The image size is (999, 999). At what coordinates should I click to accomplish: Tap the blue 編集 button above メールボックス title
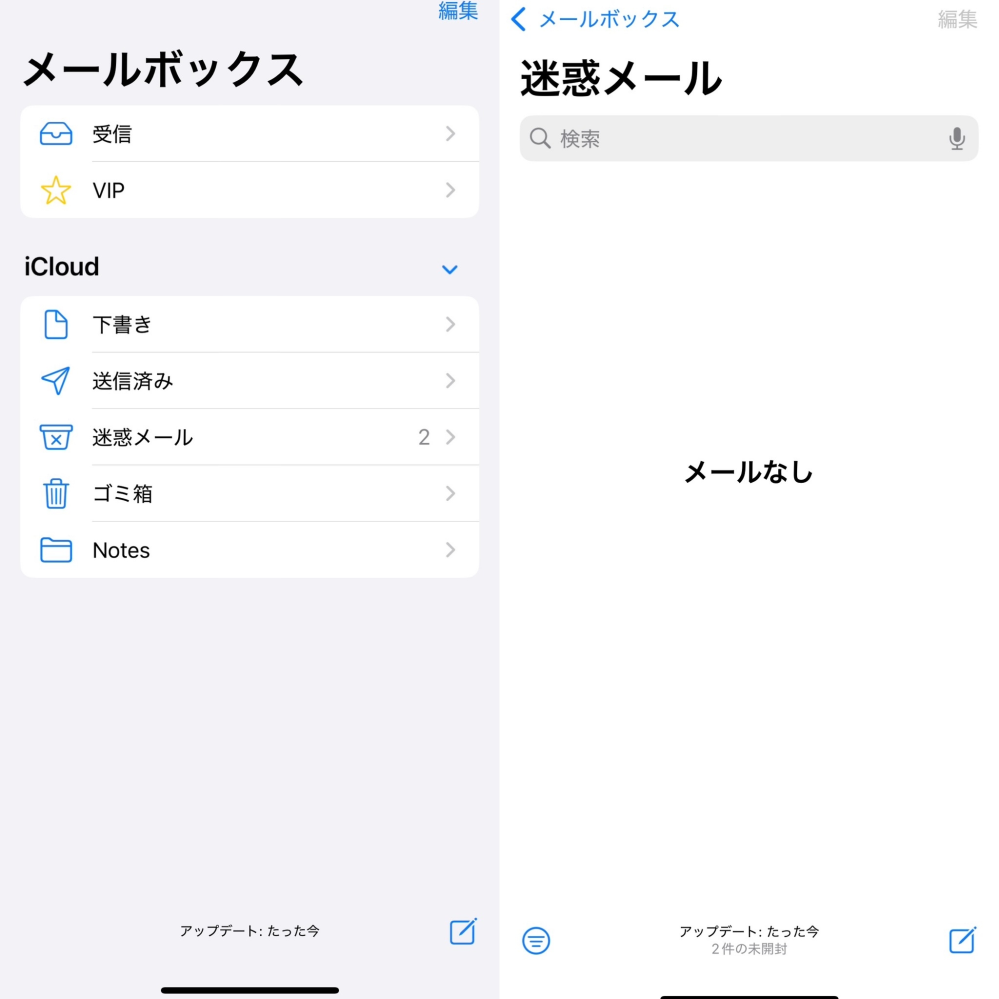(x=458, y=12)
